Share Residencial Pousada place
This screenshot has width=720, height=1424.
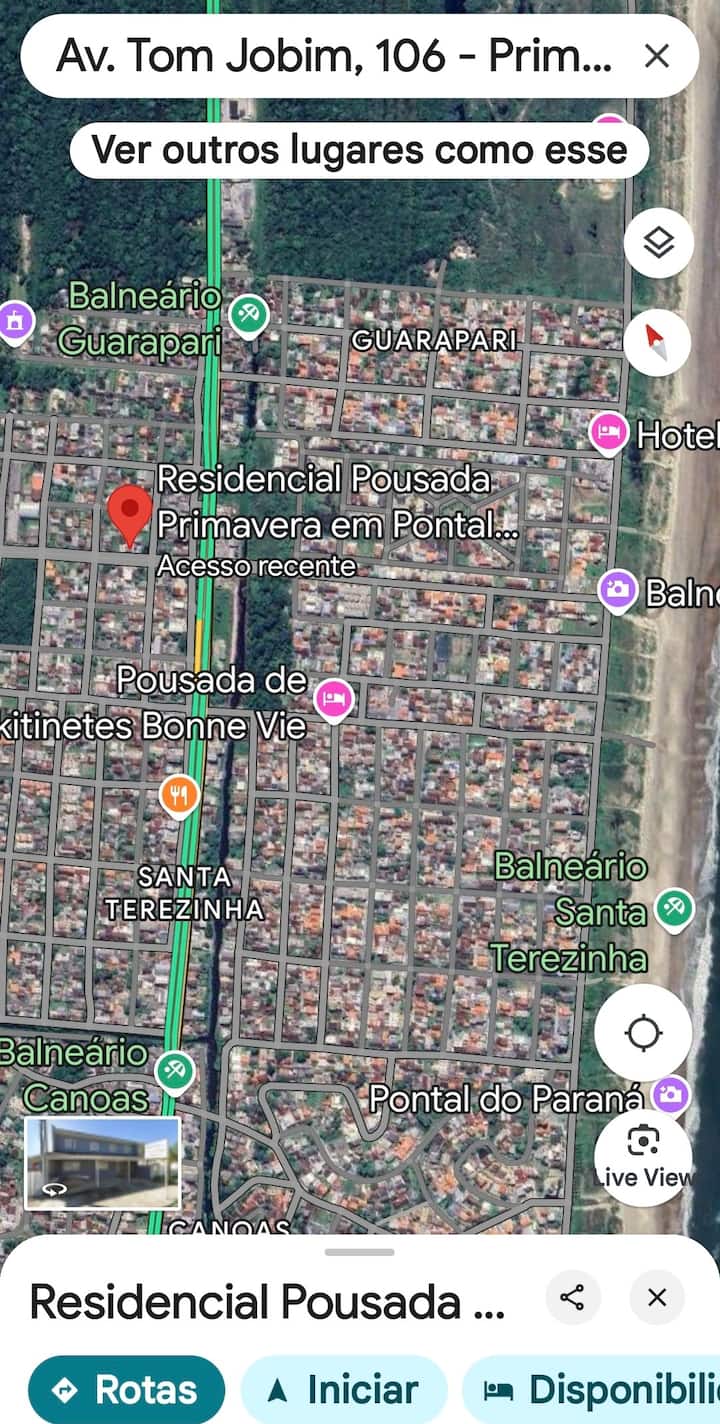tap(572, 1298)
